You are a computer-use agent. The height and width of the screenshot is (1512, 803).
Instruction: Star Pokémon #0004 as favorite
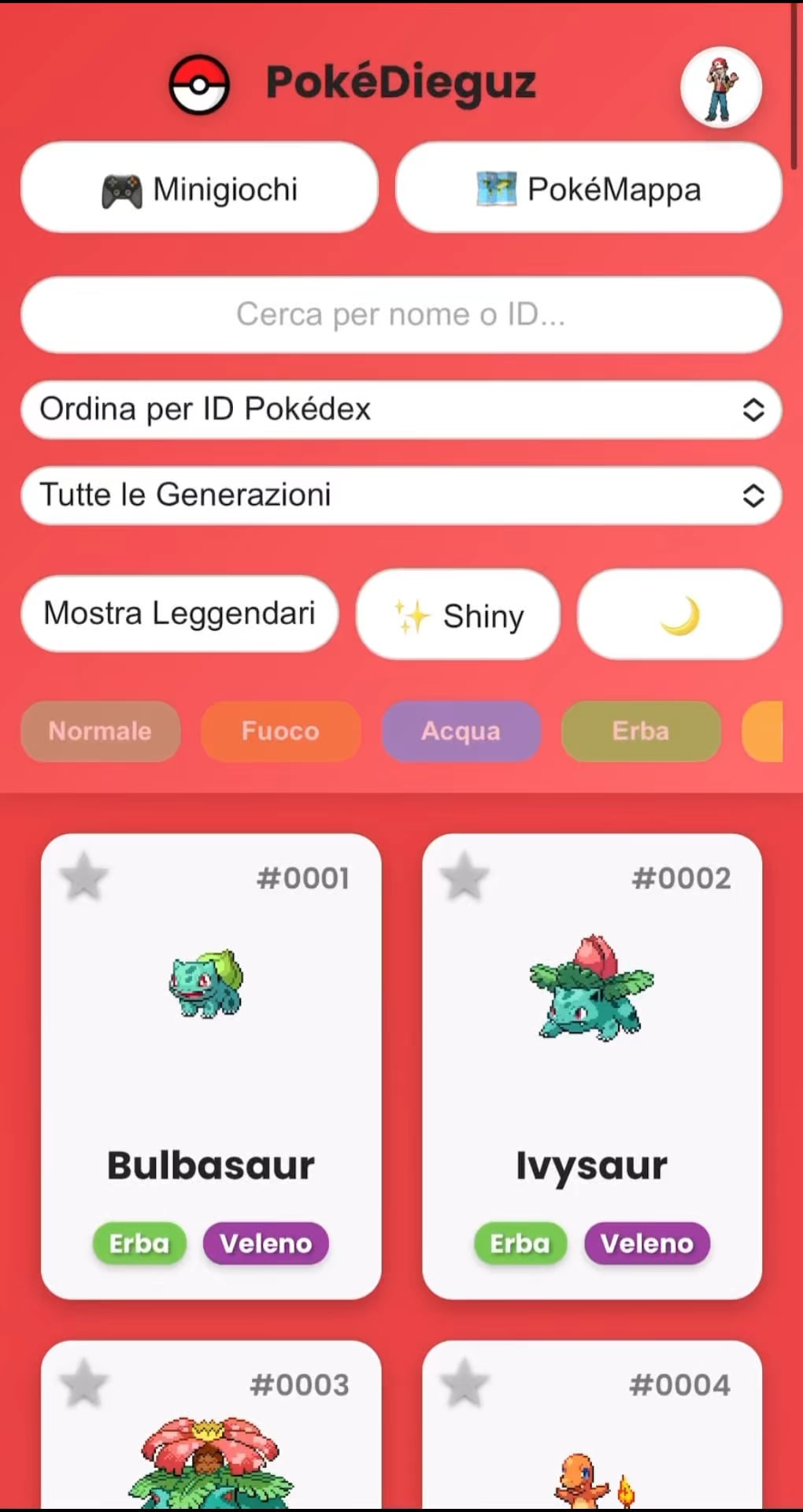[464, 1384]
